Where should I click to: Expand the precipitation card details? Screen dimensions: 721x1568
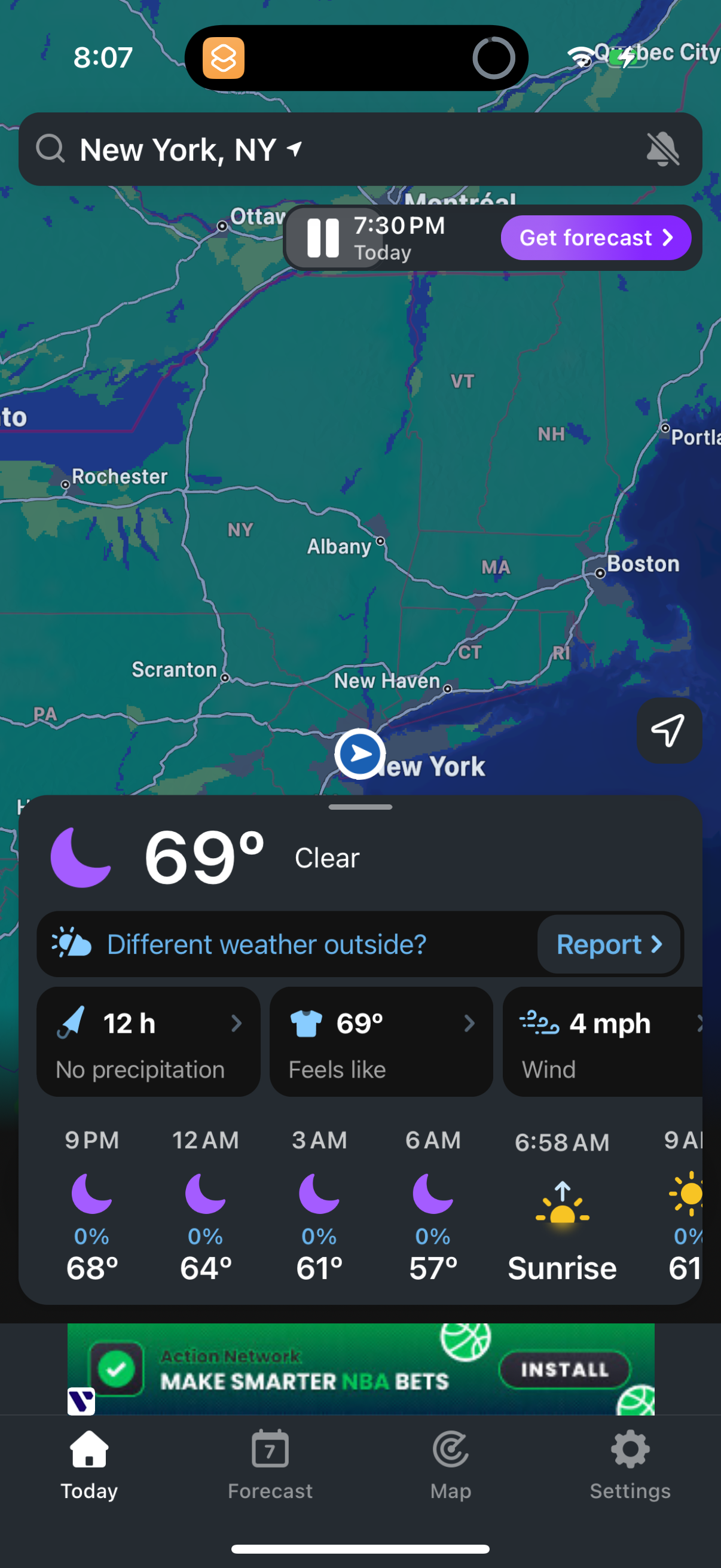(237, 1023)
